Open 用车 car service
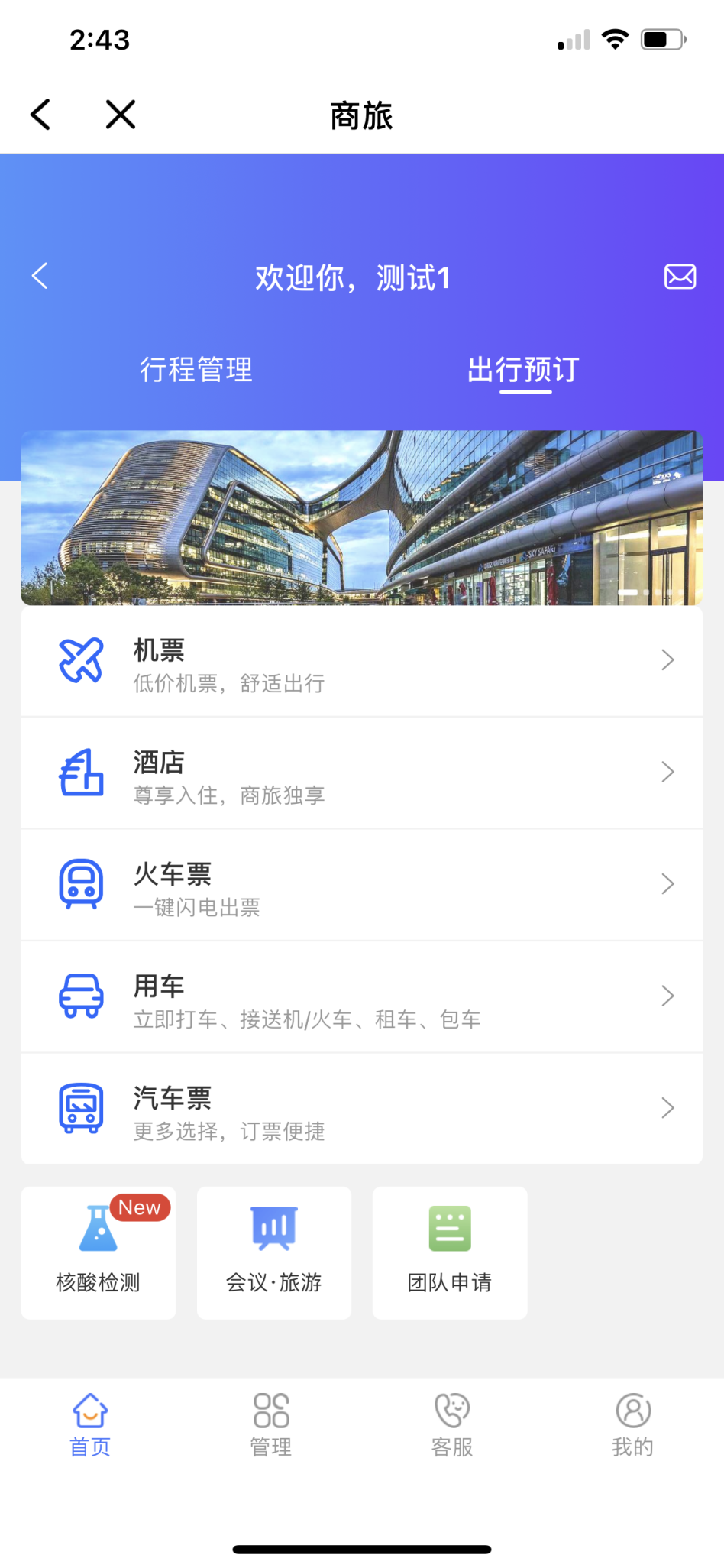 click(361, 996)
